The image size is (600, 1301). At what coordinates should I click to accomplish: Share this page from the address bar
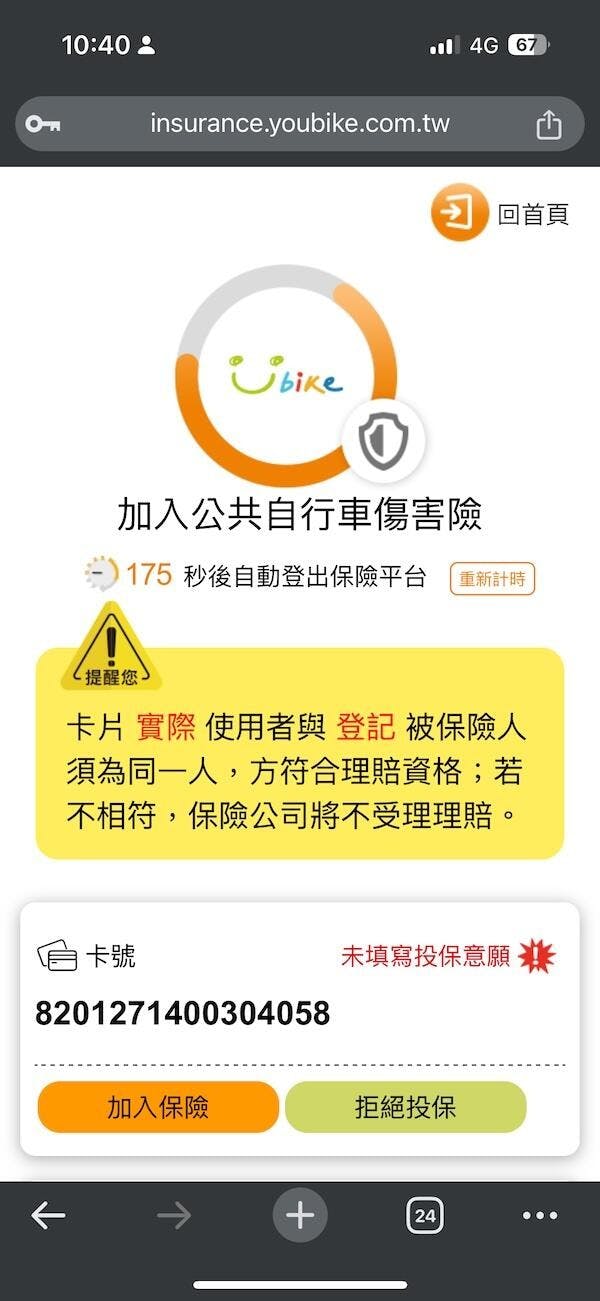[548, 124]
